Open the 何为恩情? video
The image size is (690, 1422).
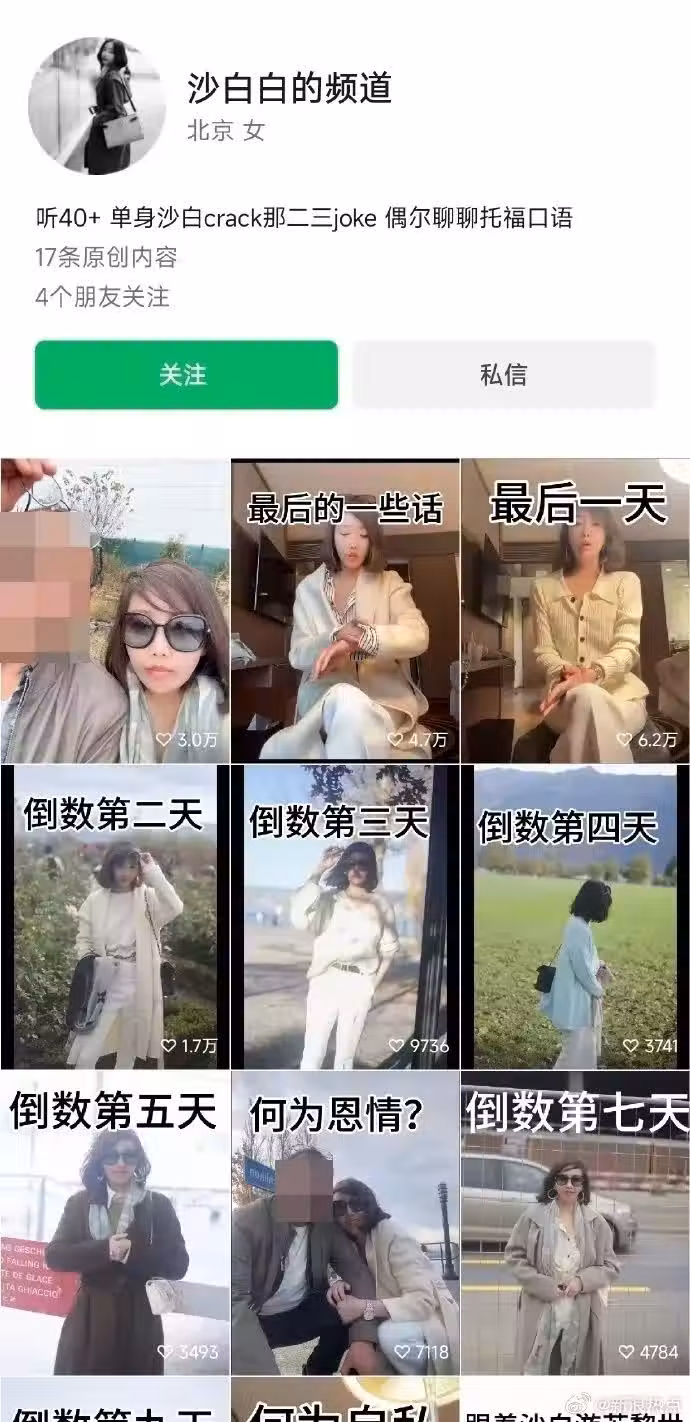point(345,1222)
